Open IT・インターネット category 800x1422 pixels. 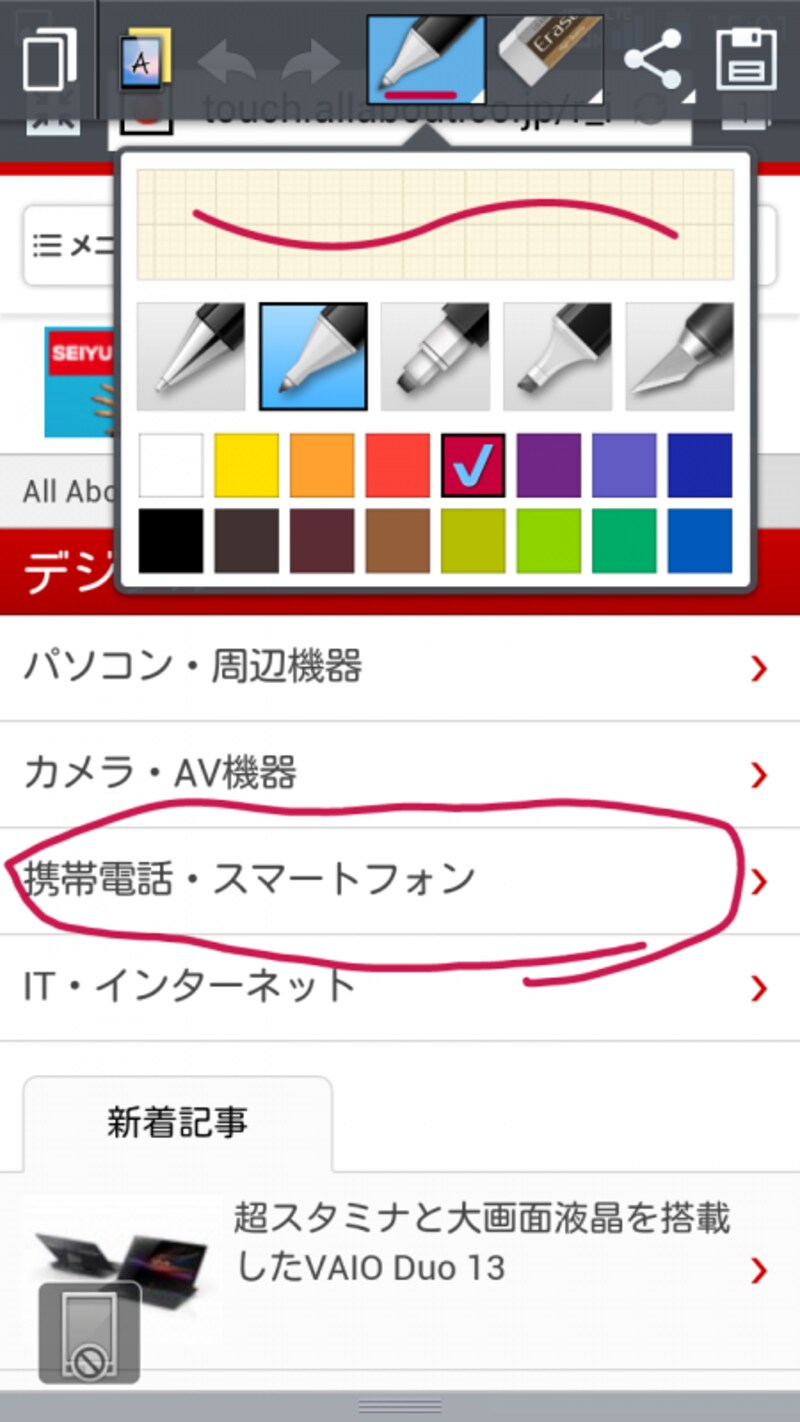pos(400,987)
